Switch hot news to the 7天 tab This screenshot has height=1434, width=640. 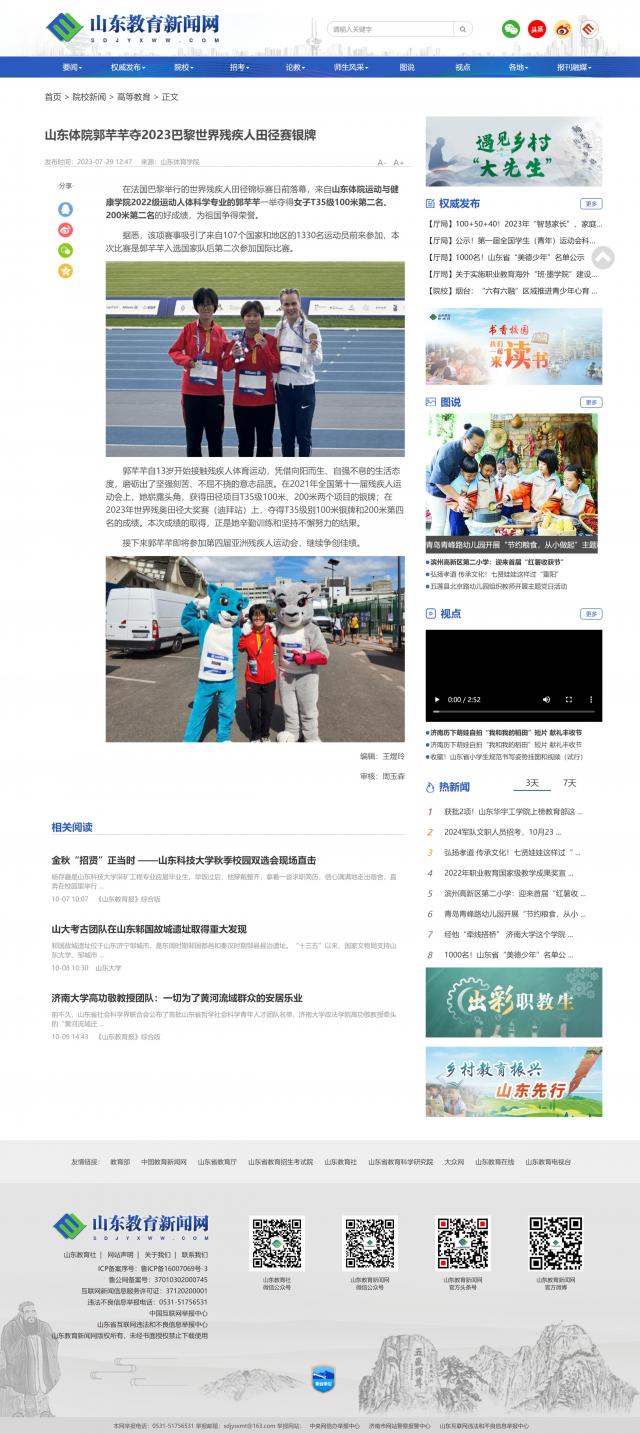click(x=569, y=783)
